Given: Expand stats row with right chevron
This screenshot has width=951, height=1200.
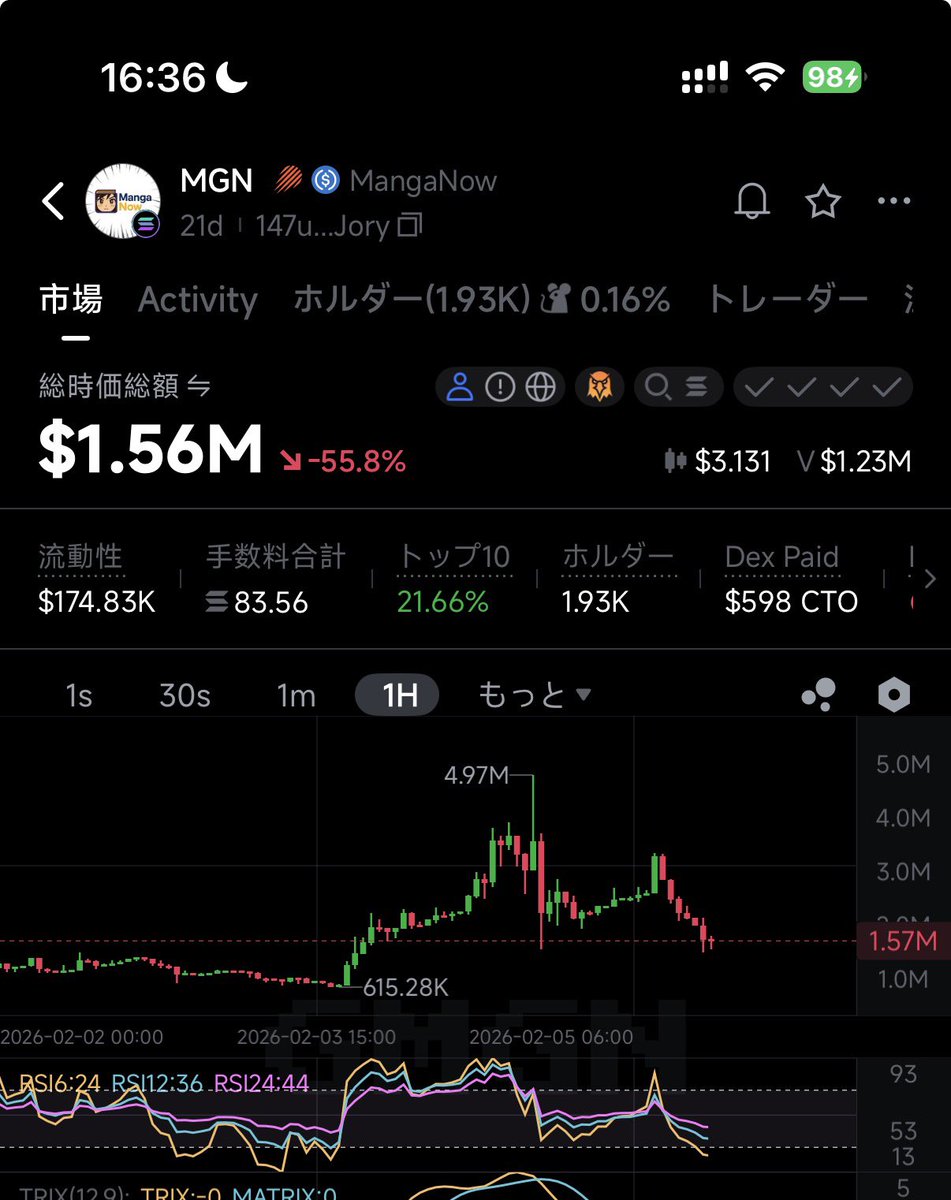Looking at the screenshot, I should [x=929, y=579].
